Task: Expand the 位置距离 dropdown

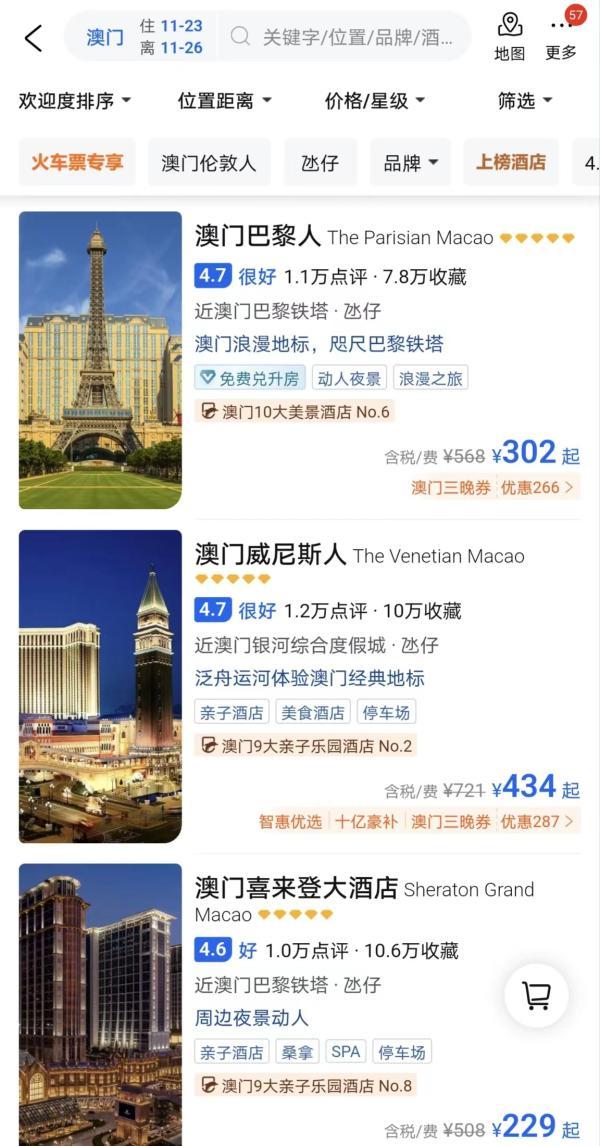Action: pos(224,101)
